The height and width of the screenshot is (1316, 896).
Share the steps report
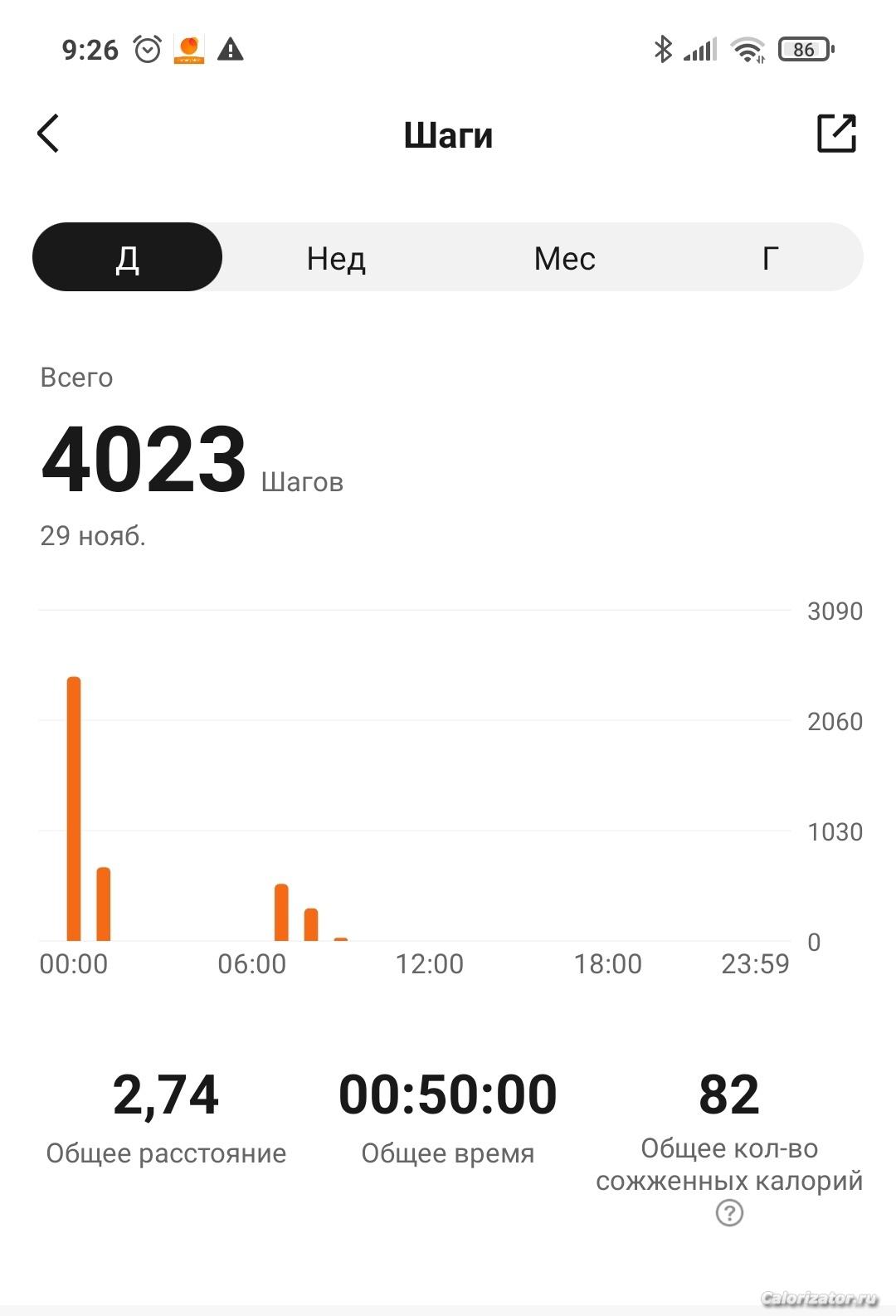pyautogui.click(x=836, y=134)
